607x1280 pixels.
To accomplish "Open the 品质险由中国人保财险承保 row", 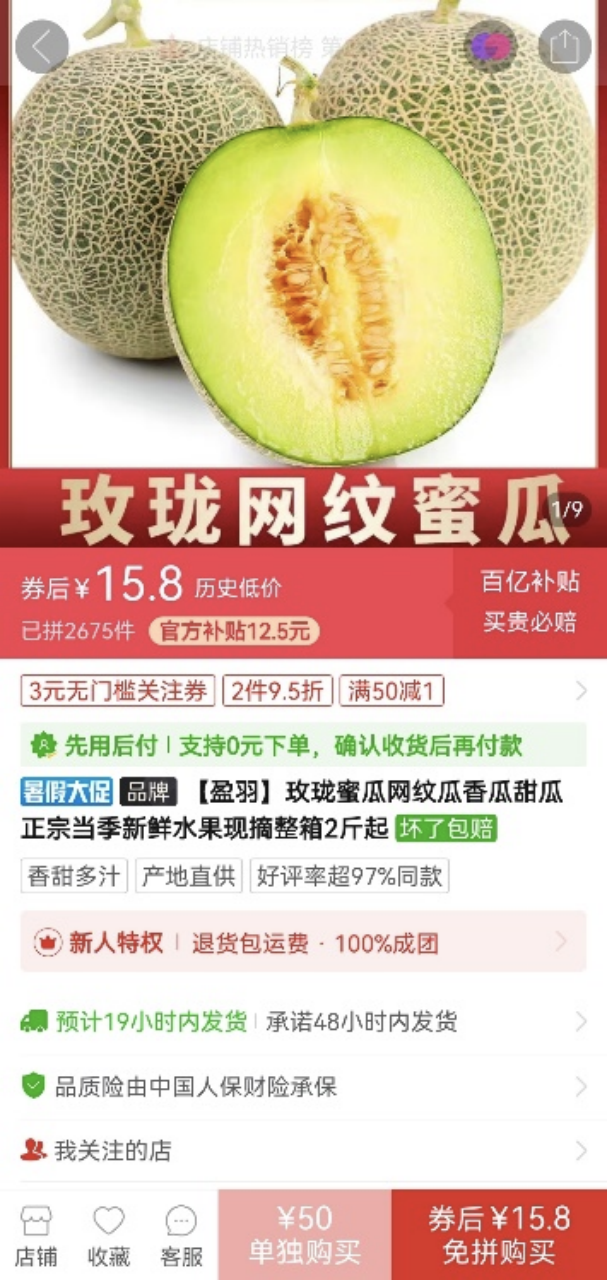I will click(303, 1087).
